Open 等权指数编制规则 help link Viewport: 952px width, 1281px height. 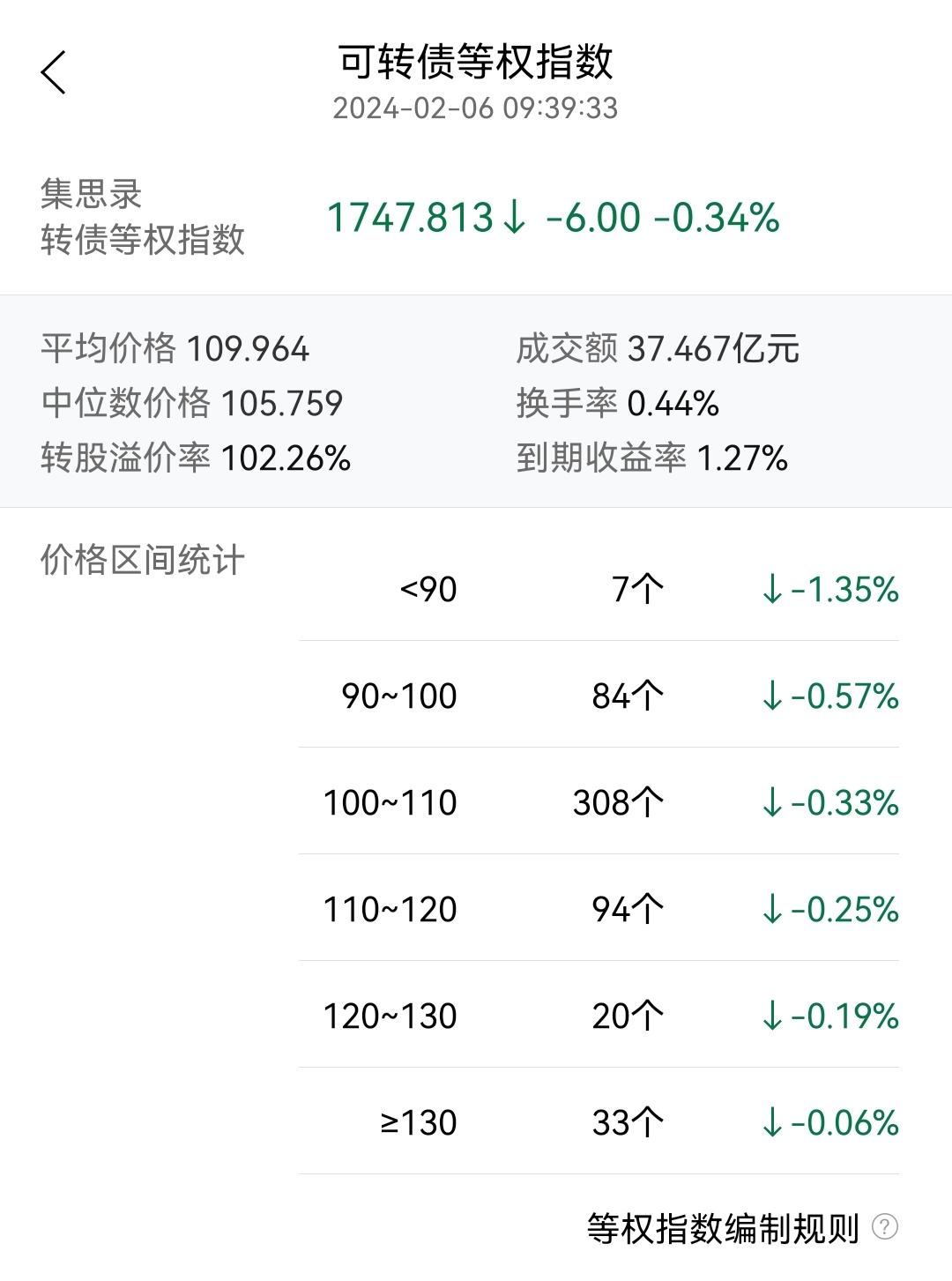tap(740, 1227)
